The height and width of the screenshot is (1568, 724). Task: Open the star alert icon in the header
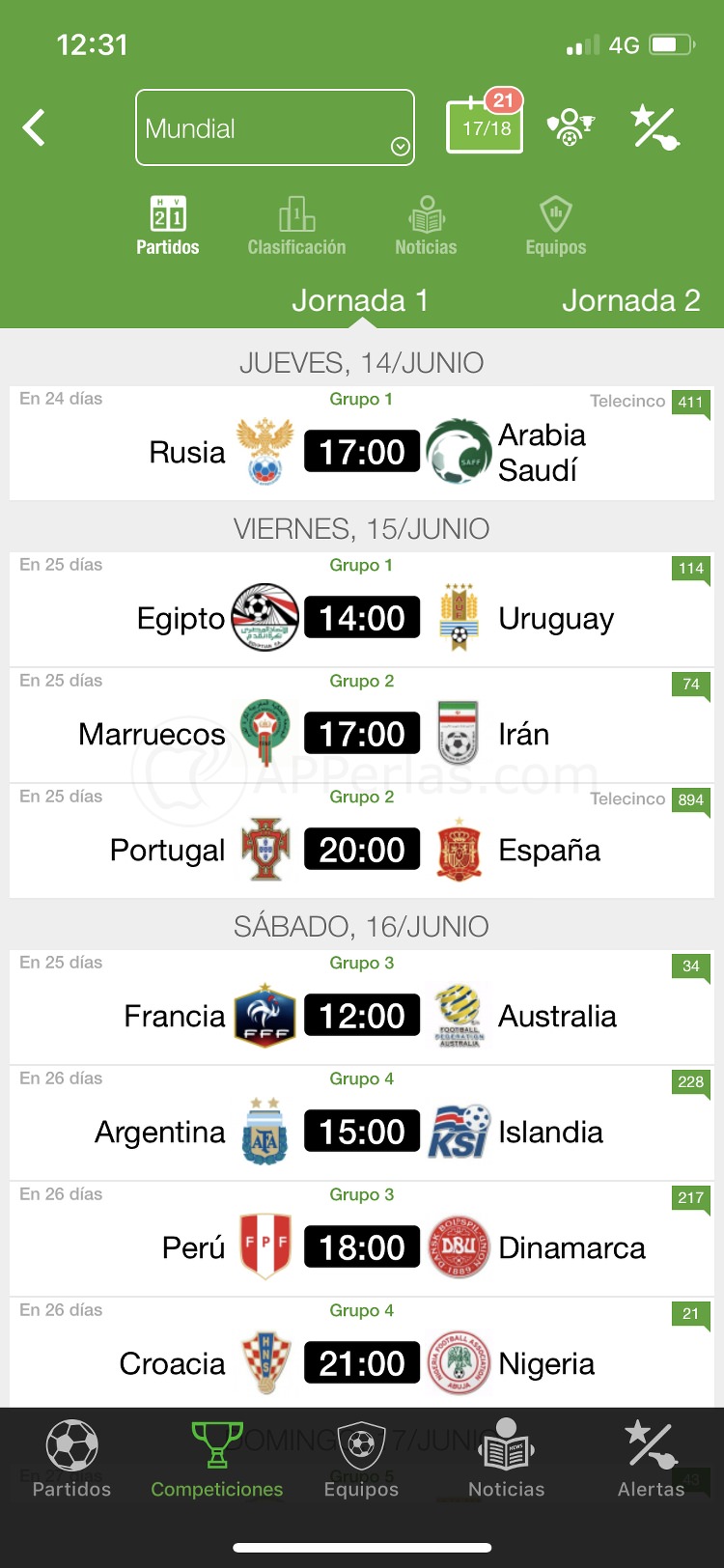655,127
